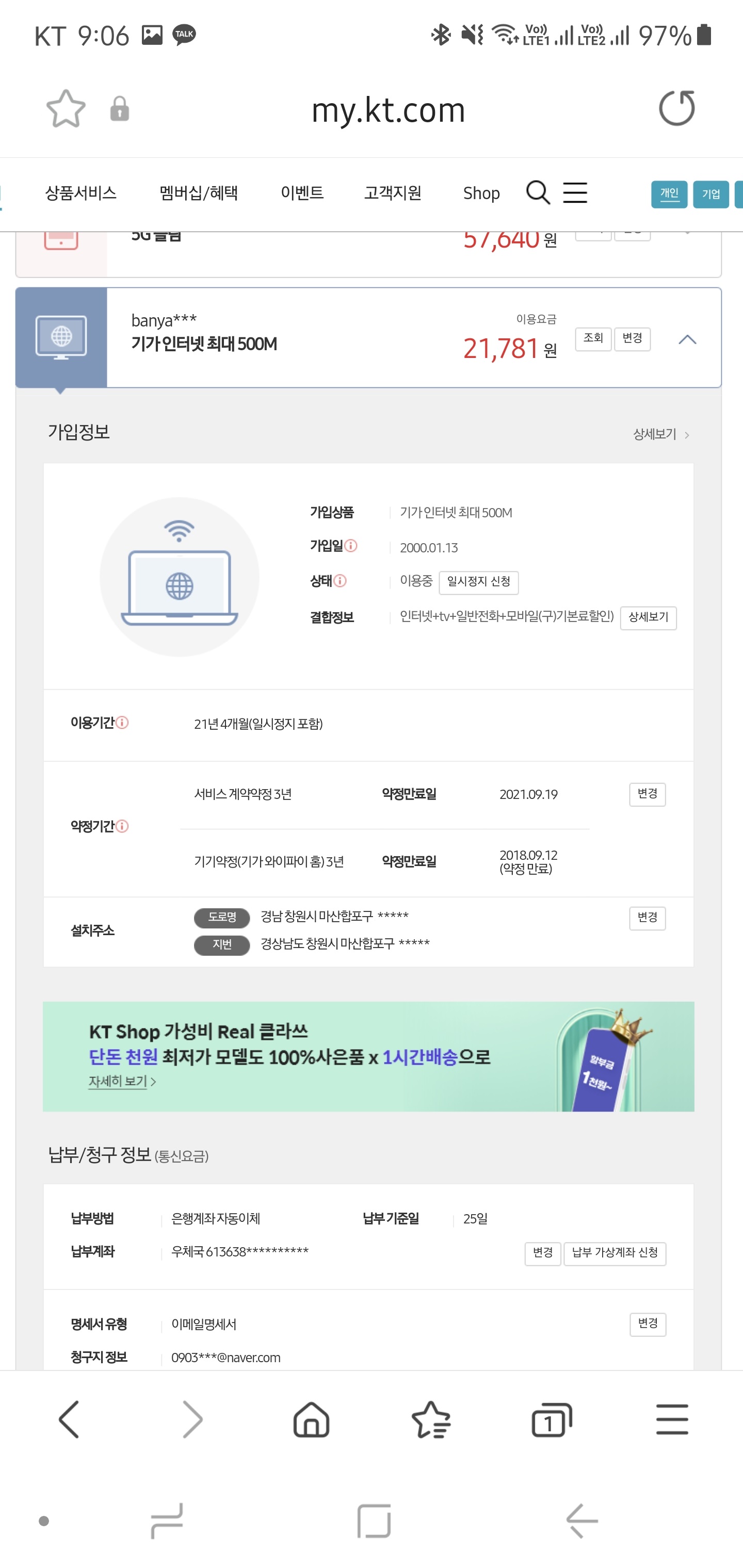Collapse the 기가 인터넷 details chevron

point(687,340)
